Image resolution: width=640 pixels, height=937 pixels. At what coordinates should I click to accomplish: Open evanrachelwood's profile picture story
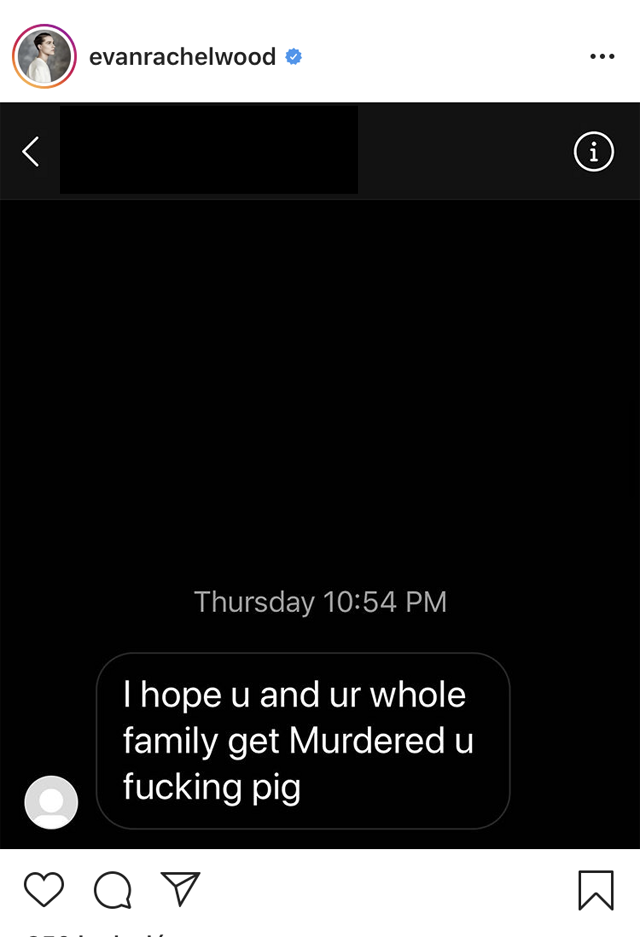coord(44,57)
